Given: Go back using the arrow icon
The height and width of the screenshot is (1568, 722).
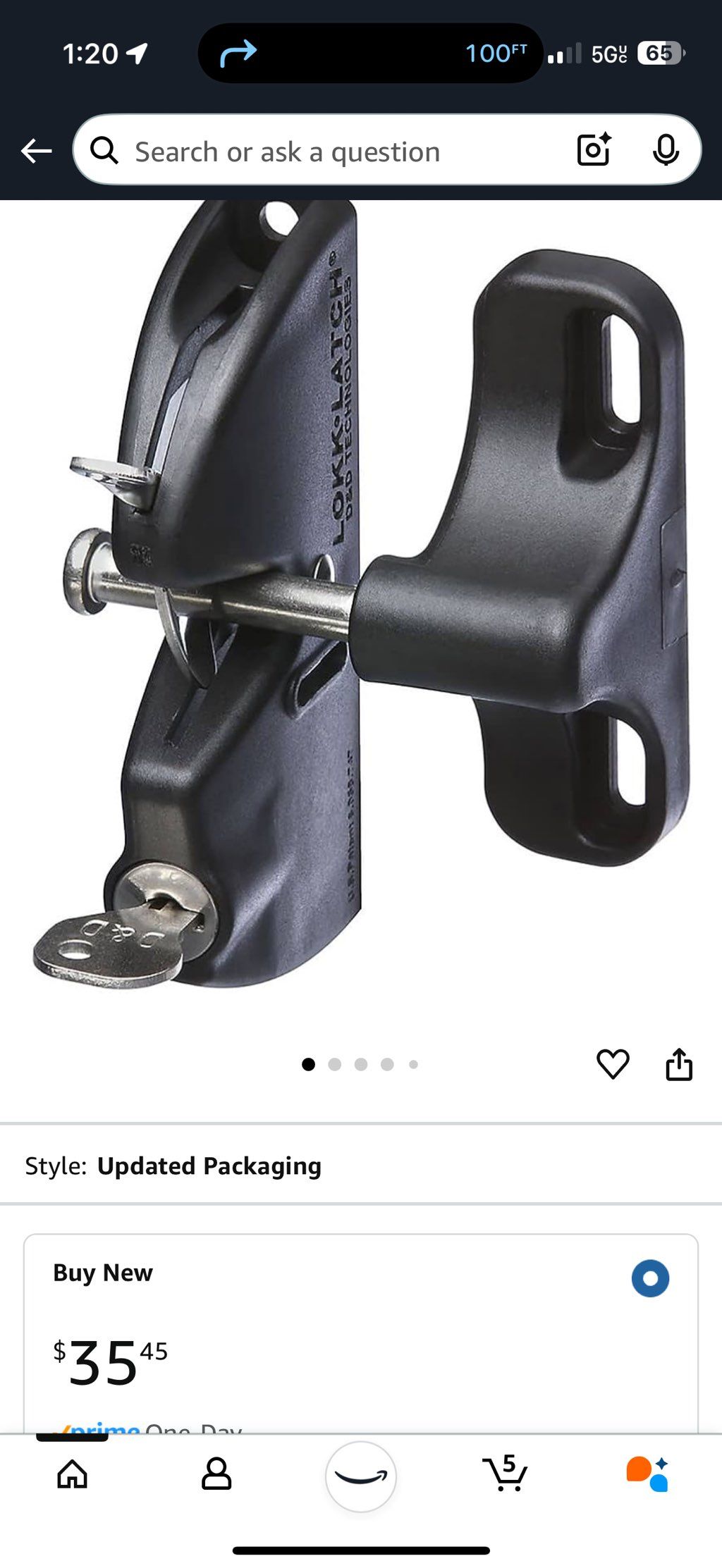Looking at the screenshot, I should (x=37, y=150).
